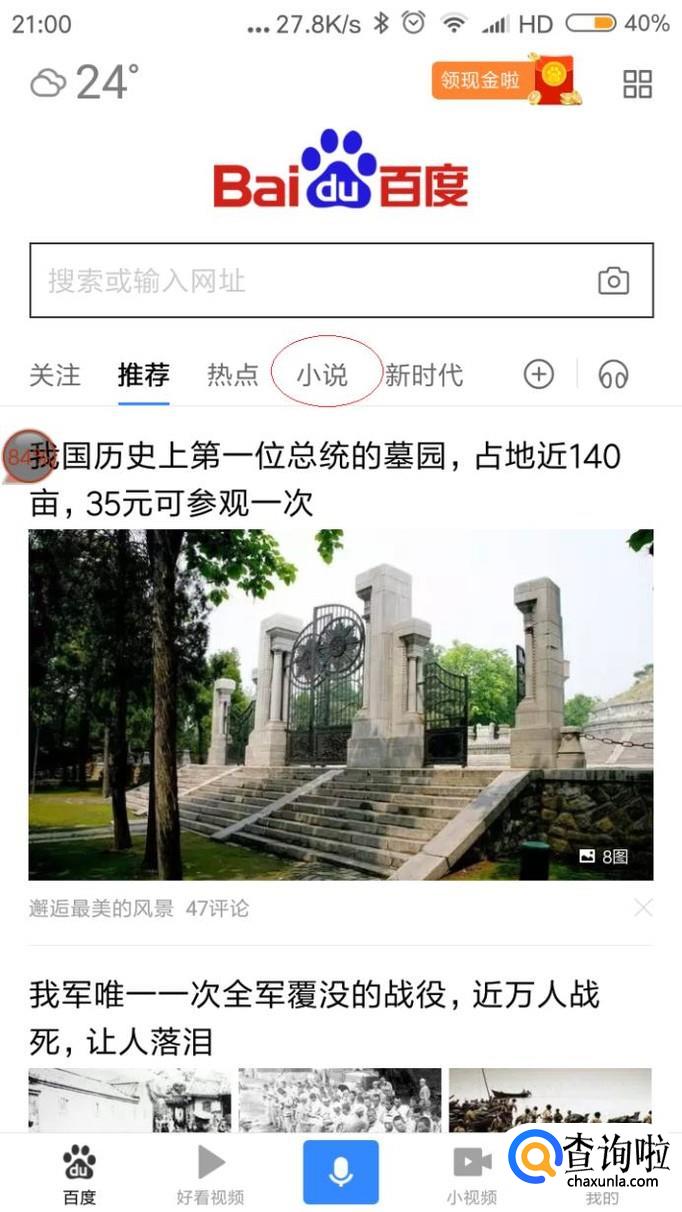
Task: Open camera search in the search box
Action: (x=613, y=281)
